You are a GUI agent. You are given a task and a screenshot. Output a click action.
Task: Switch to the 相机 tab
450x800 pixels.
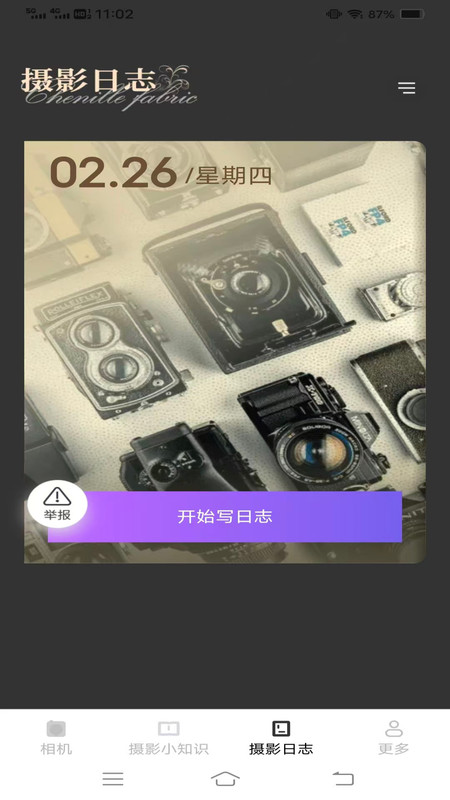point(56,738)
